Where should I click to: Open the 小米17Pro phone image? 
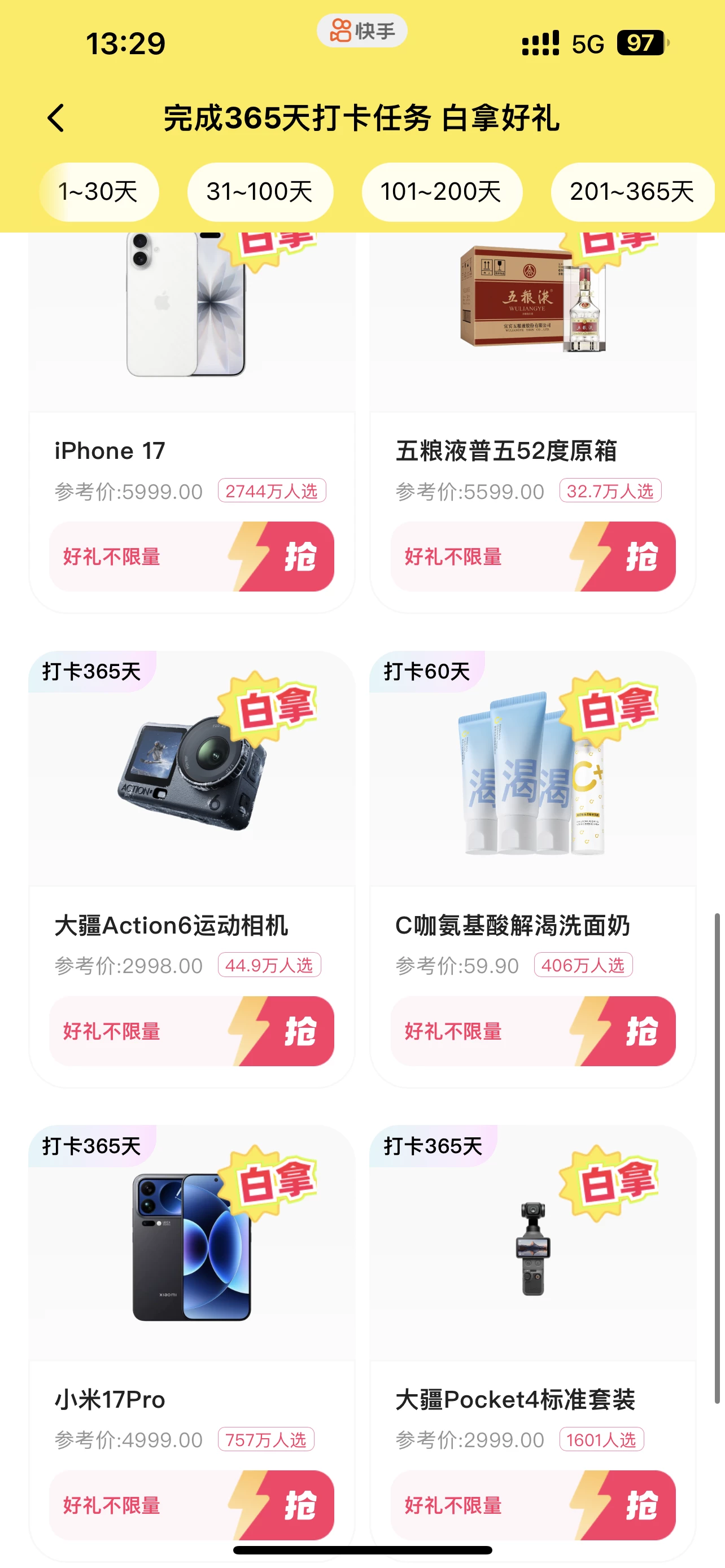coord(192,1248)
